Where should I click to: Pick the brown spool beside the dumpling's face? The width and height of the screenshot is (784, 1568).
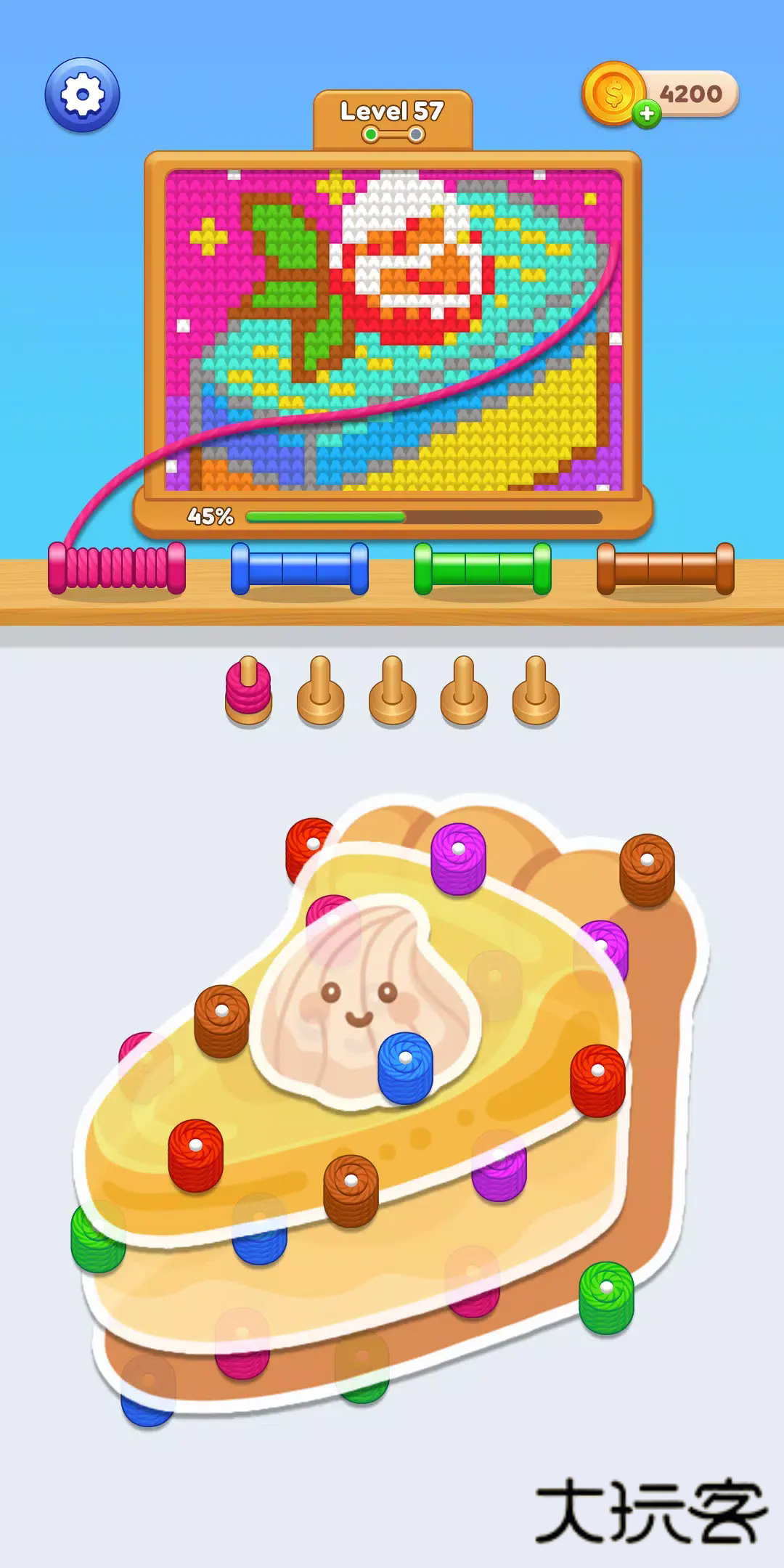tap(221, 1020)
